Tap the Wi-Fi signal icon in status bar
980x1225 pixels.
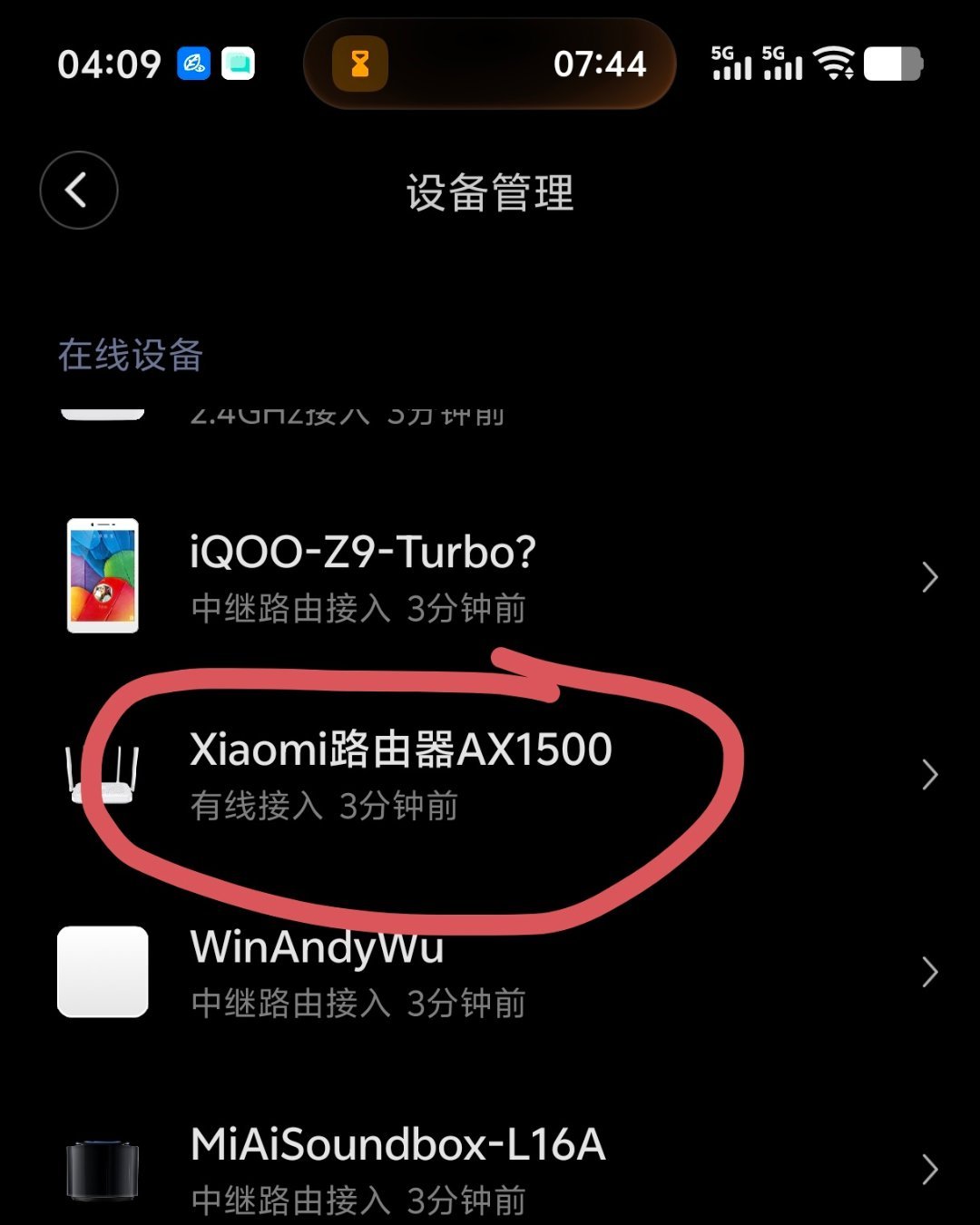831,62
